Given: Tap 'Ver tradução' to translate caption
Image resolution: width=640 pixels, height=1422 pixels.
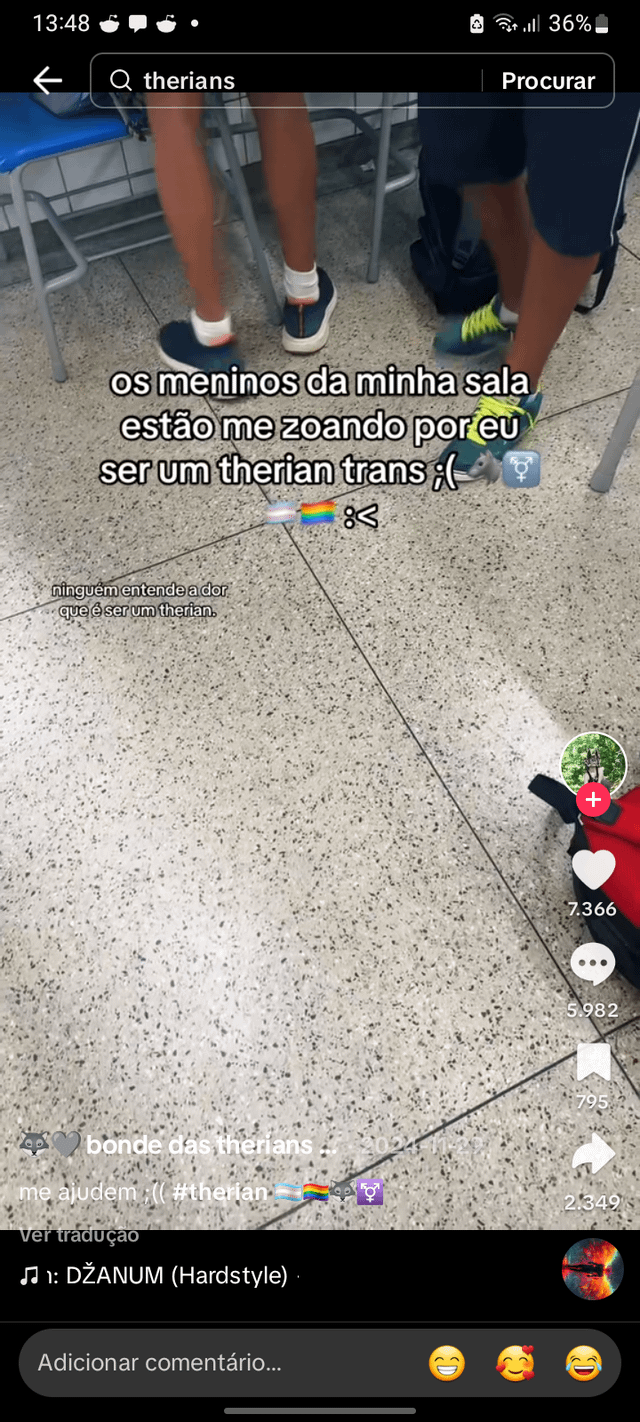Looking at the screenshot, I should [x=79, y=1235].
